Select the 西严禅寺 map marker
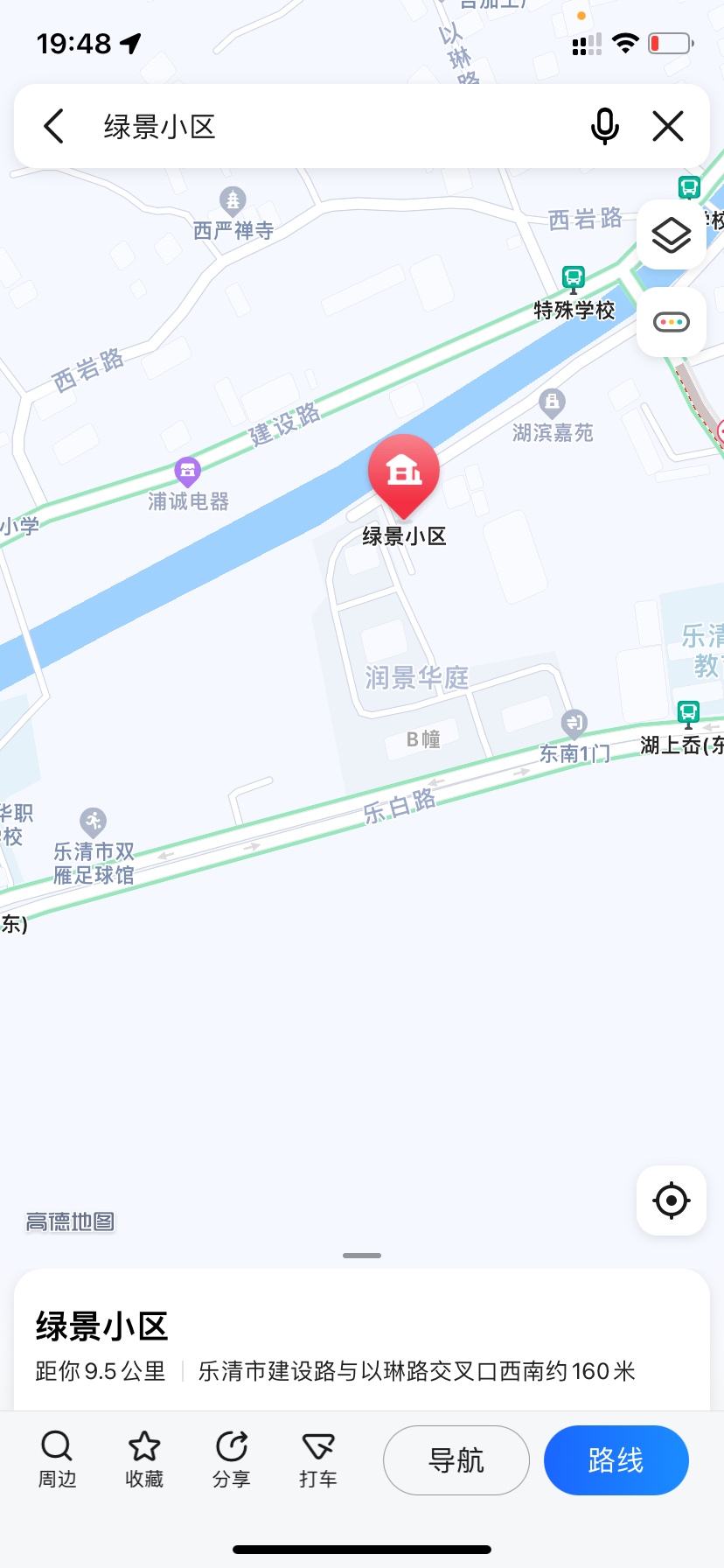Screen dimensions: 724x1568 [x=233, y=202]
